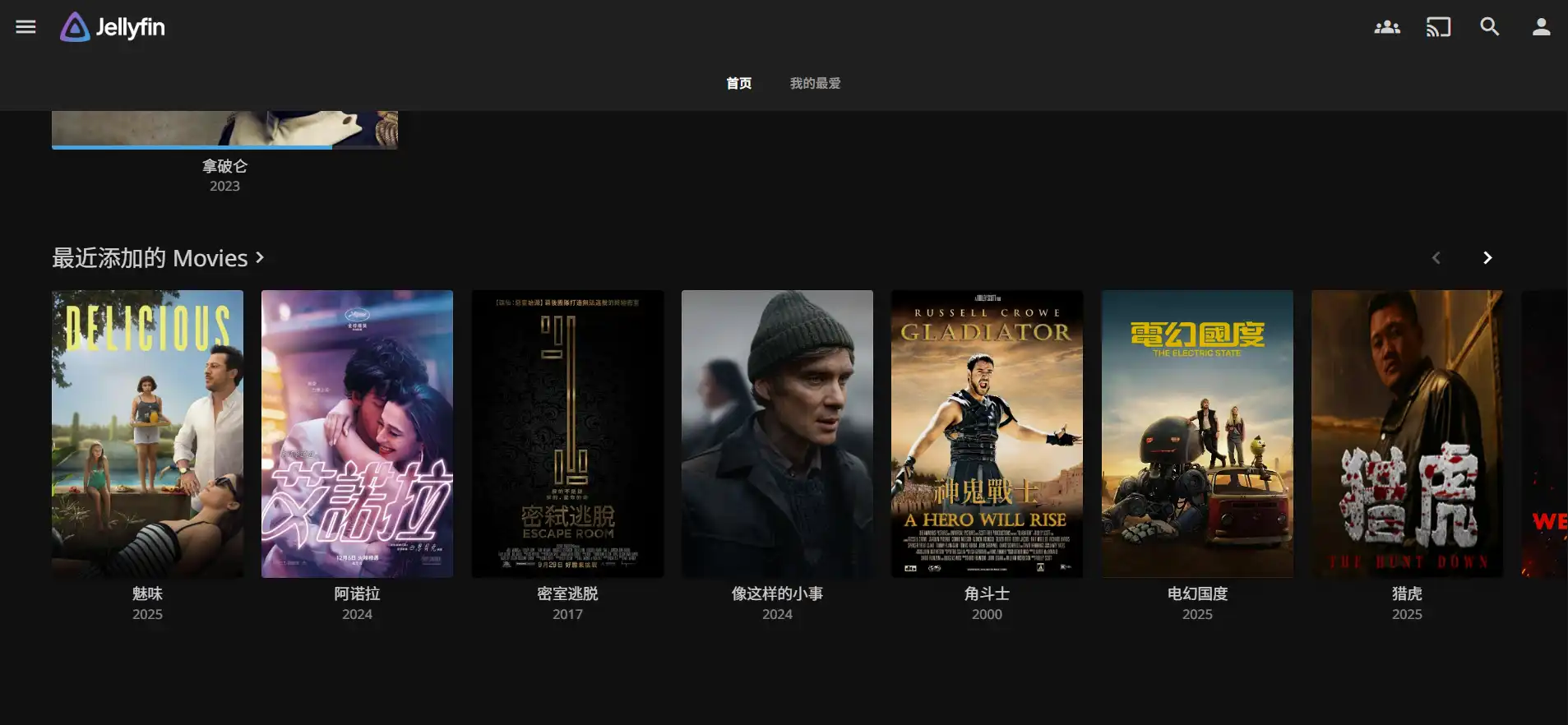This screenshot has height=725, width=1568.
Task: Open the 角斗士 movie poster
Action: point(987,433)
